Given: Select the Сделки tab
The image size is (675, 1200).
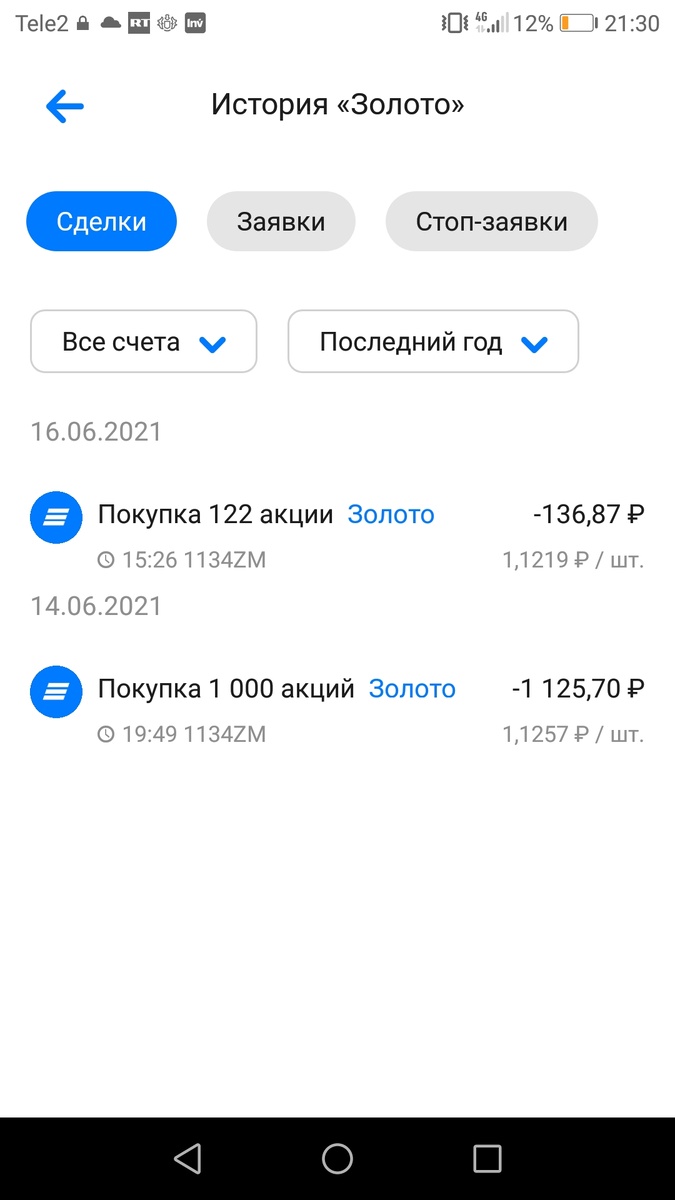Looking at the screenshot, I should tap(101, 222).
